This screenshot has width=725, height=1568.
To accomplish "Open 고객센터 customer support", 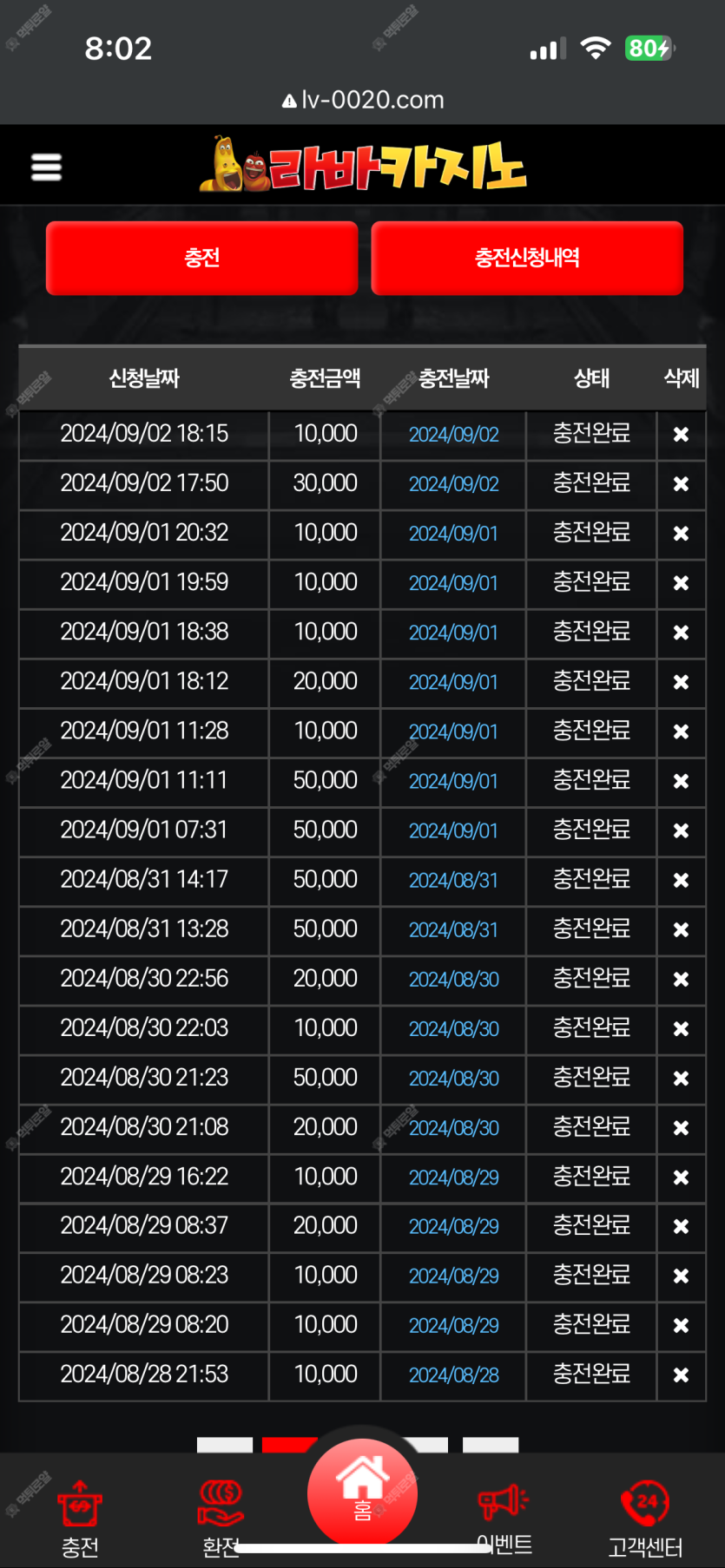I will 645,1519.
